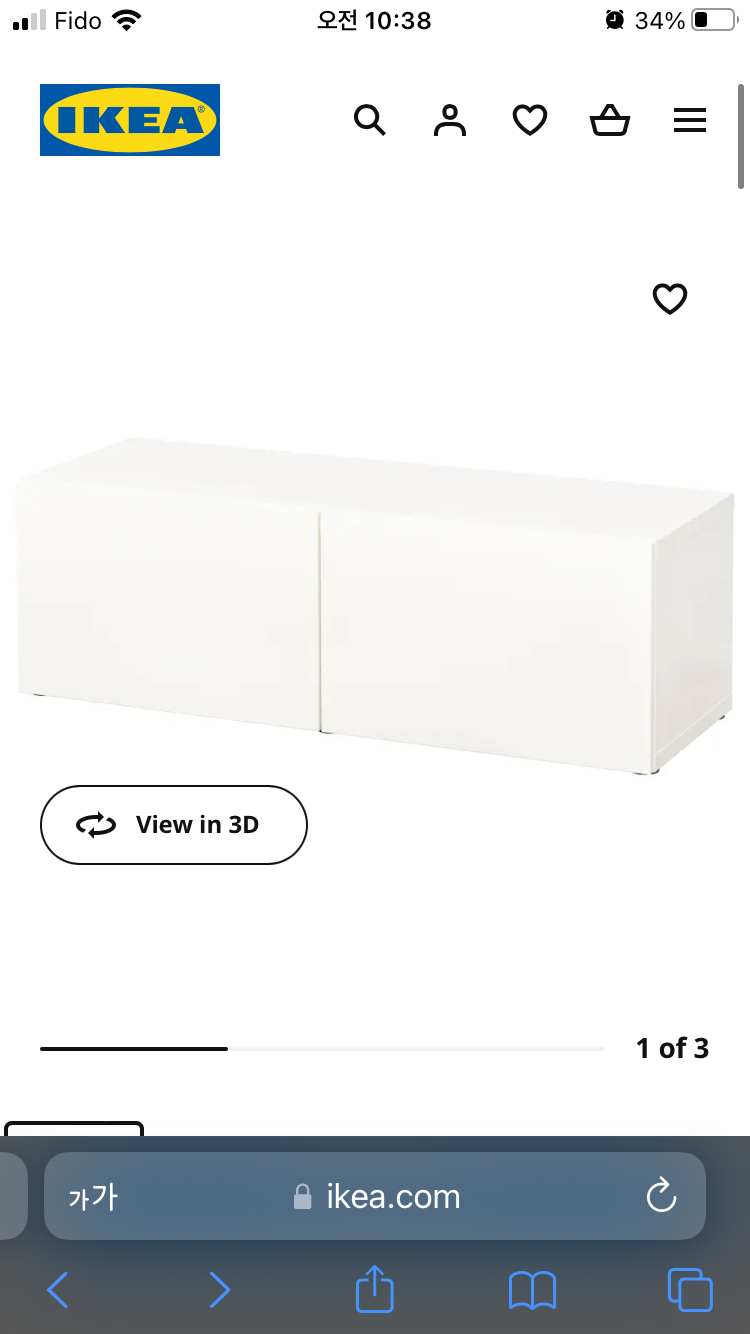Go to IKEA home via logo
750x1334 pixels.
click(130, 120)
